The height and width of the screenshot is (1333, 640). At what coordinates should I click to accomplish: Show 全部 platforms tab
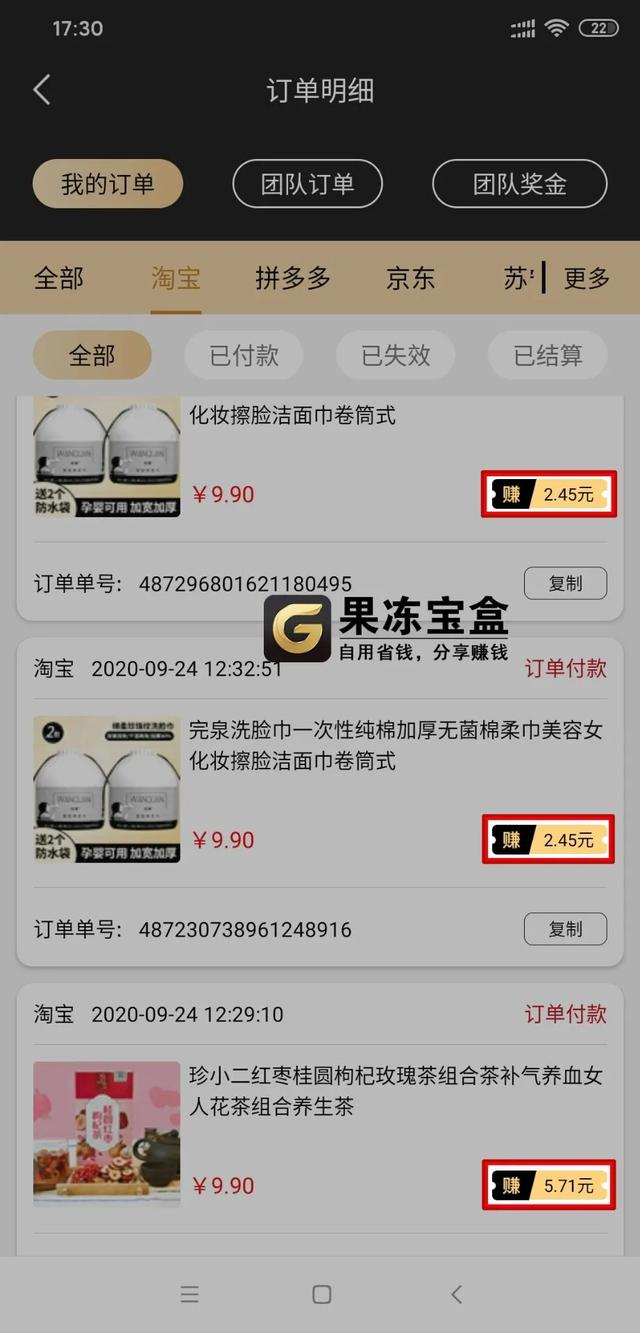tap(59, 278)
